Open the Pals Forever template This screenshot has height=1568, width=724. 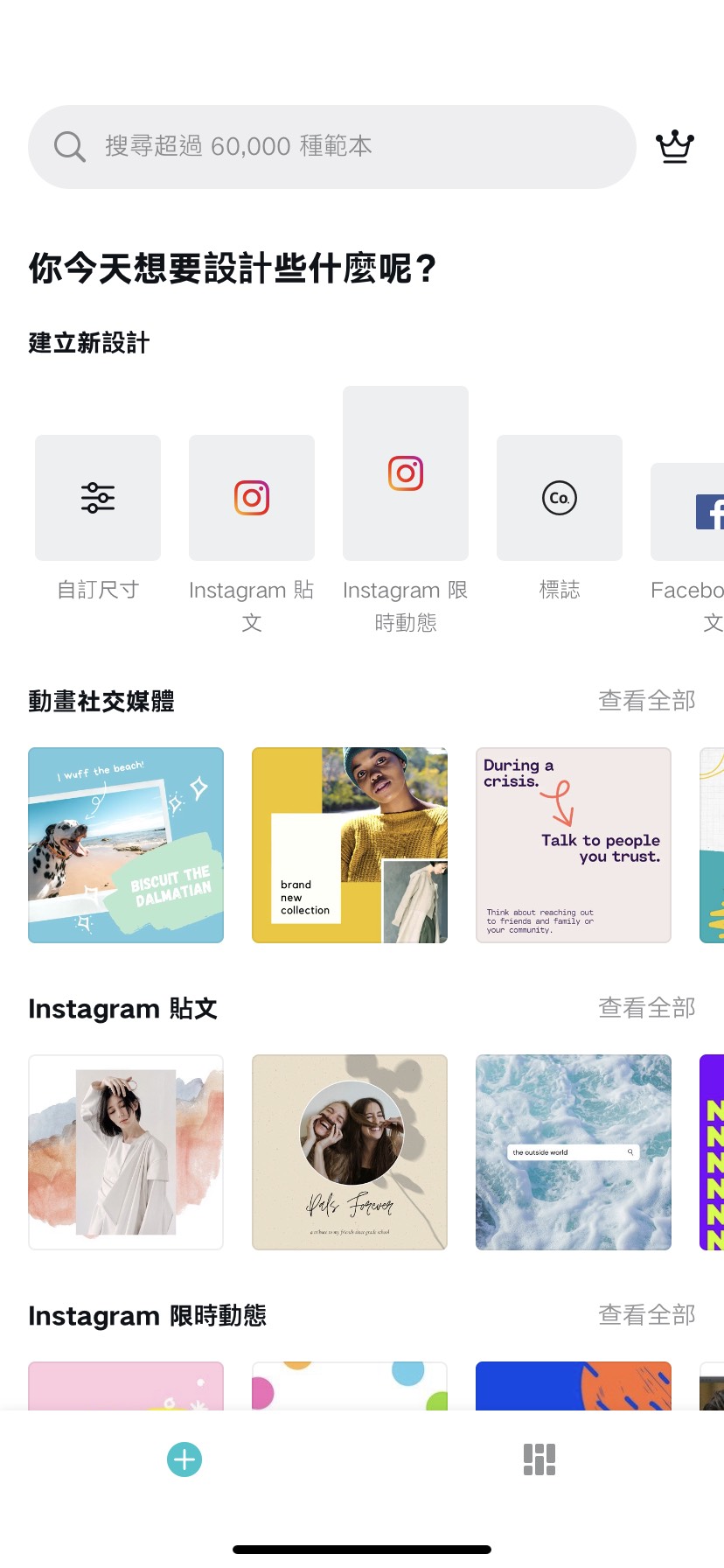[x=350, y=1152]
